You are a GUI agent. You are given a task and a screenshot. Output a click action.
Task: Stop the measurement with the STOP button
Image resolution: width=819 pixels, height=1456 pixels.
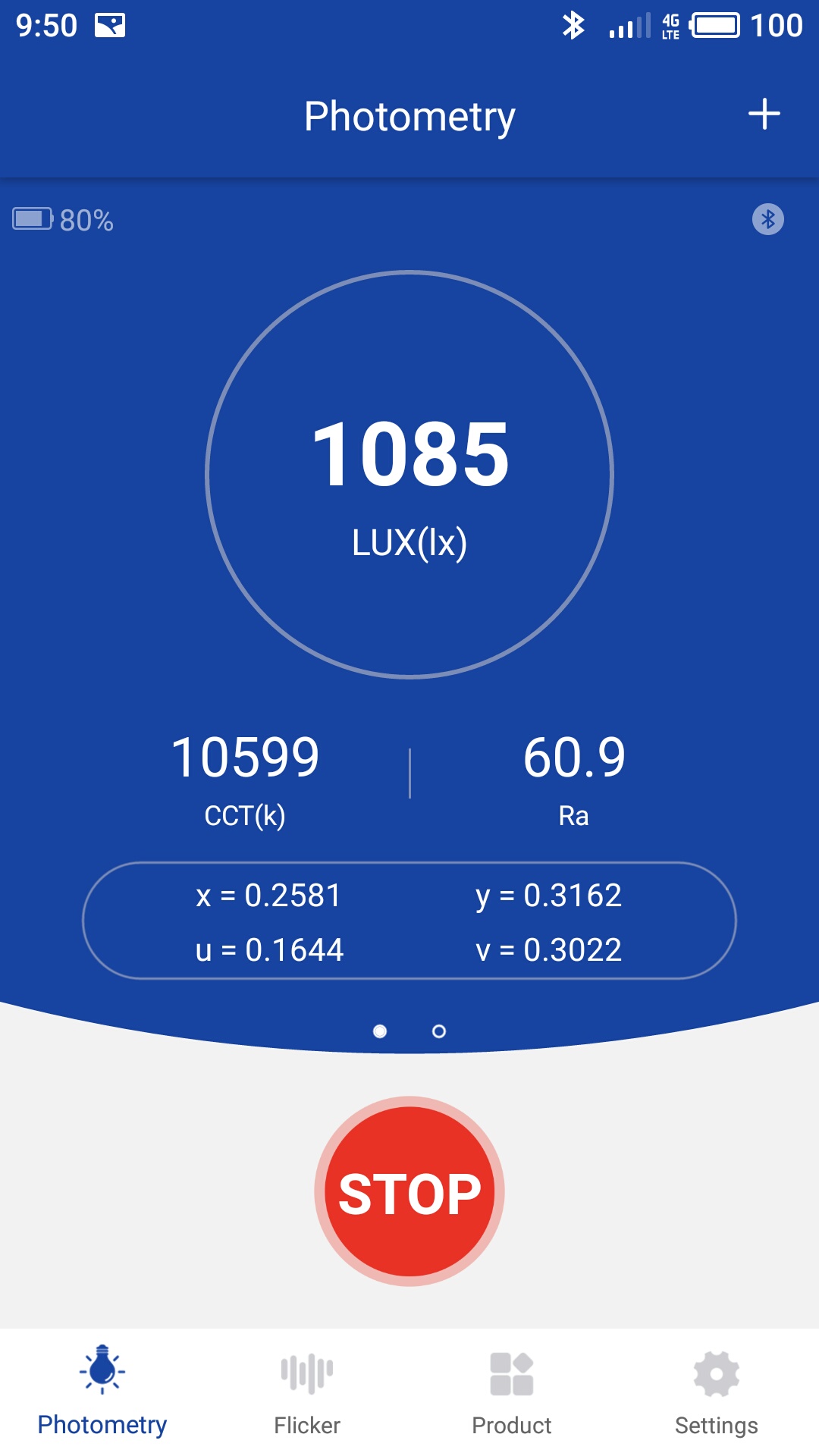[409, 1191]
